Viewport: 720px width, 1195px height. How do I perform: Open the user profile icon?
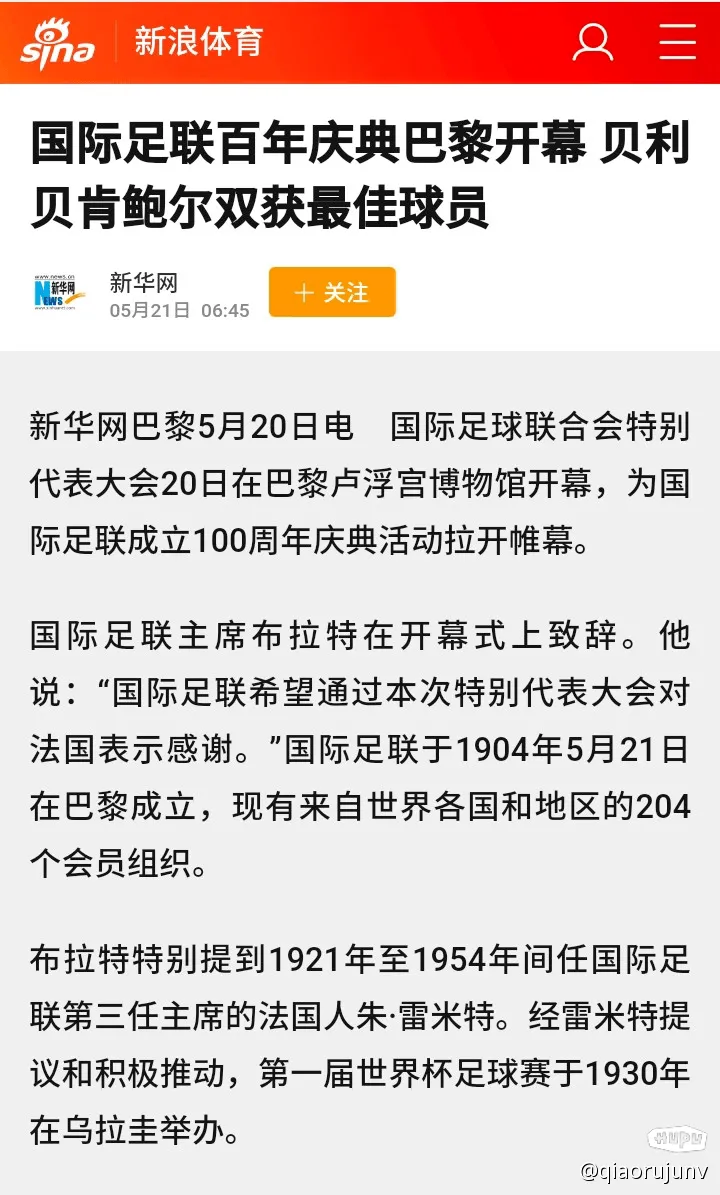coord(592,42)
